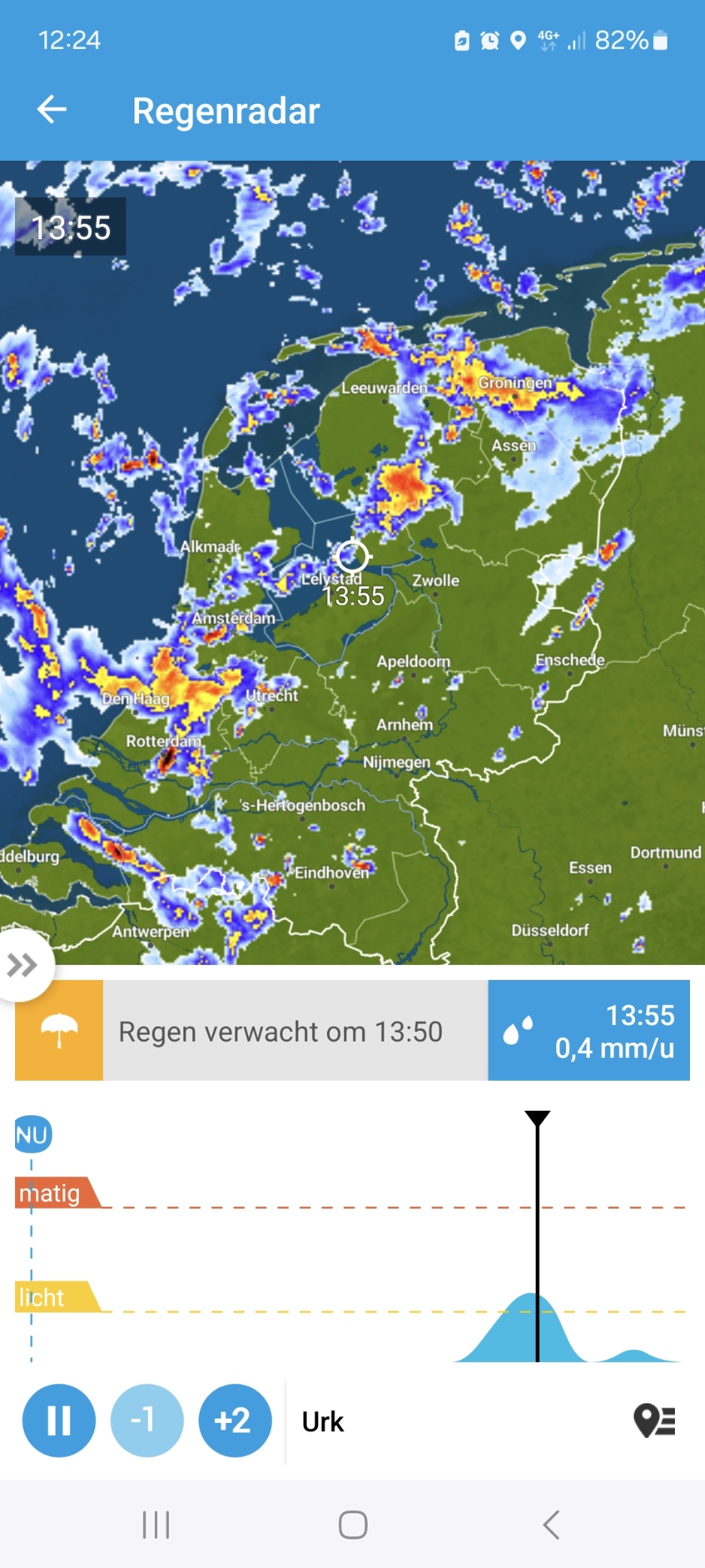Image resolution: width=705 pixels, height=1568 pixels.
Task: Jump to NU on the rain timeline
Action: coord(32,1134)
